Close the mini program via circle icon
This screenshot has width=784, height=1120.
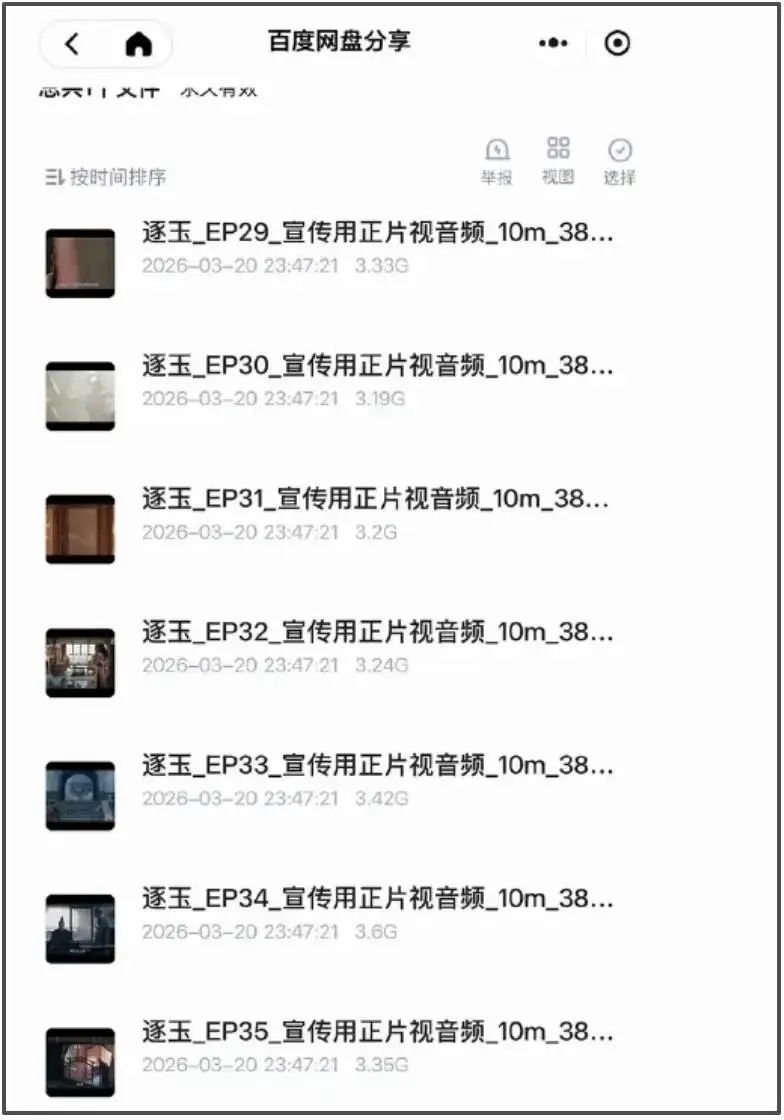[618, 44]
